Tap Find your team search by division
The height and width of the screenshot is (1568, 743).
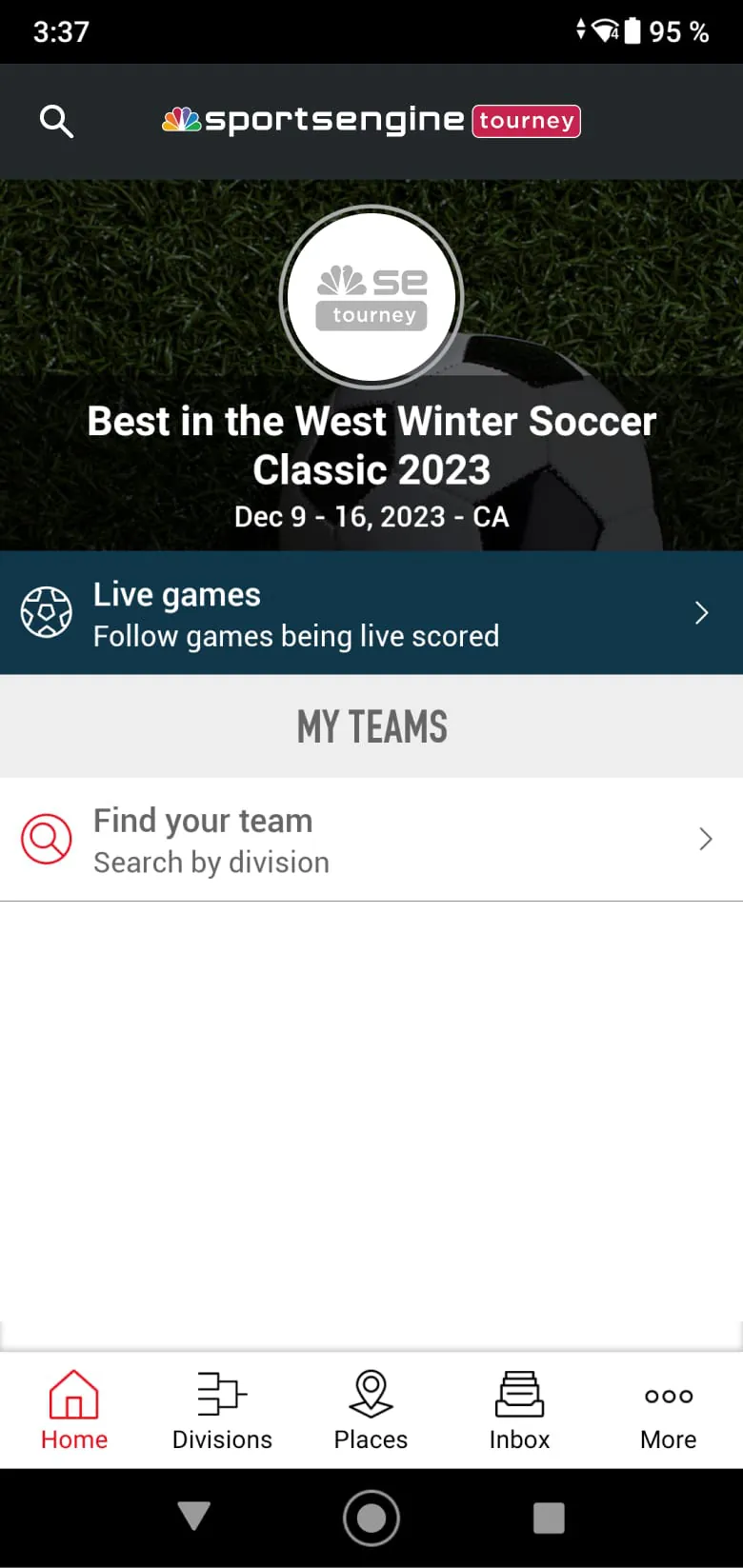[211, 840]
